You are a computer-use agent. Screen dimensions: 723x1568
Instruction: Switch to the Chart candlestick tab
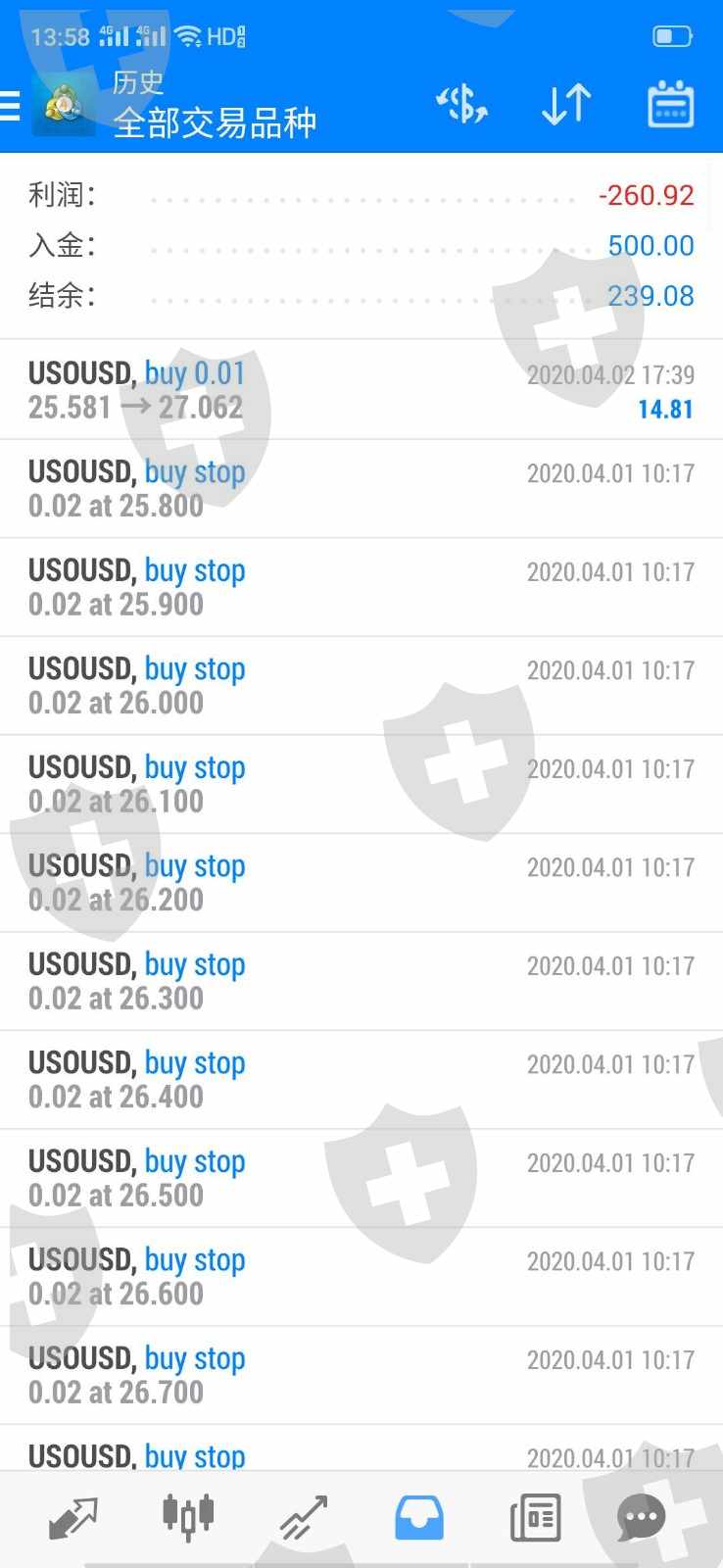click(x=188, y=1518)
